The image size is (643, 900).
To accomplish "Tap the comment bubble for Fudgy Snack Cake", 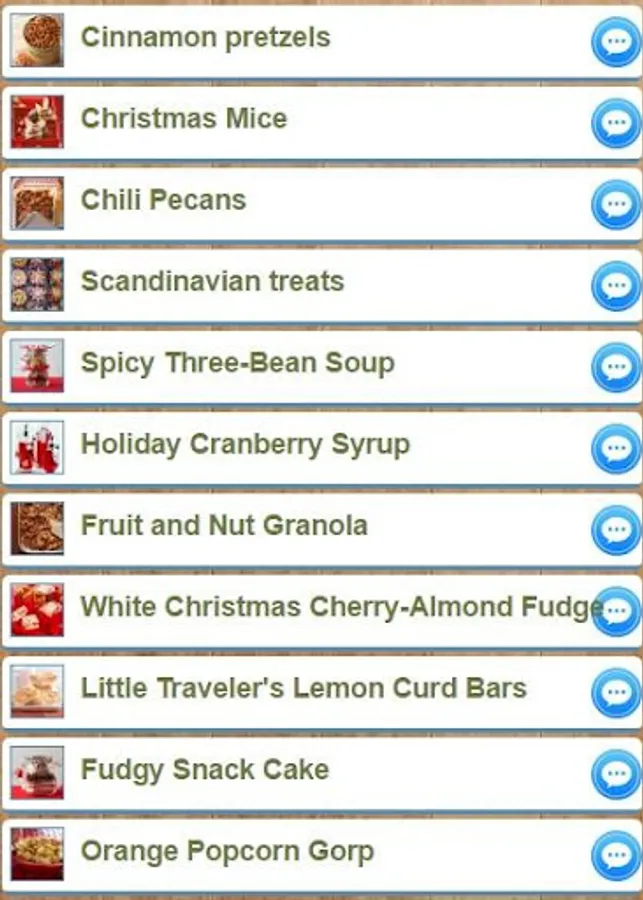I will tap(616, 775).
